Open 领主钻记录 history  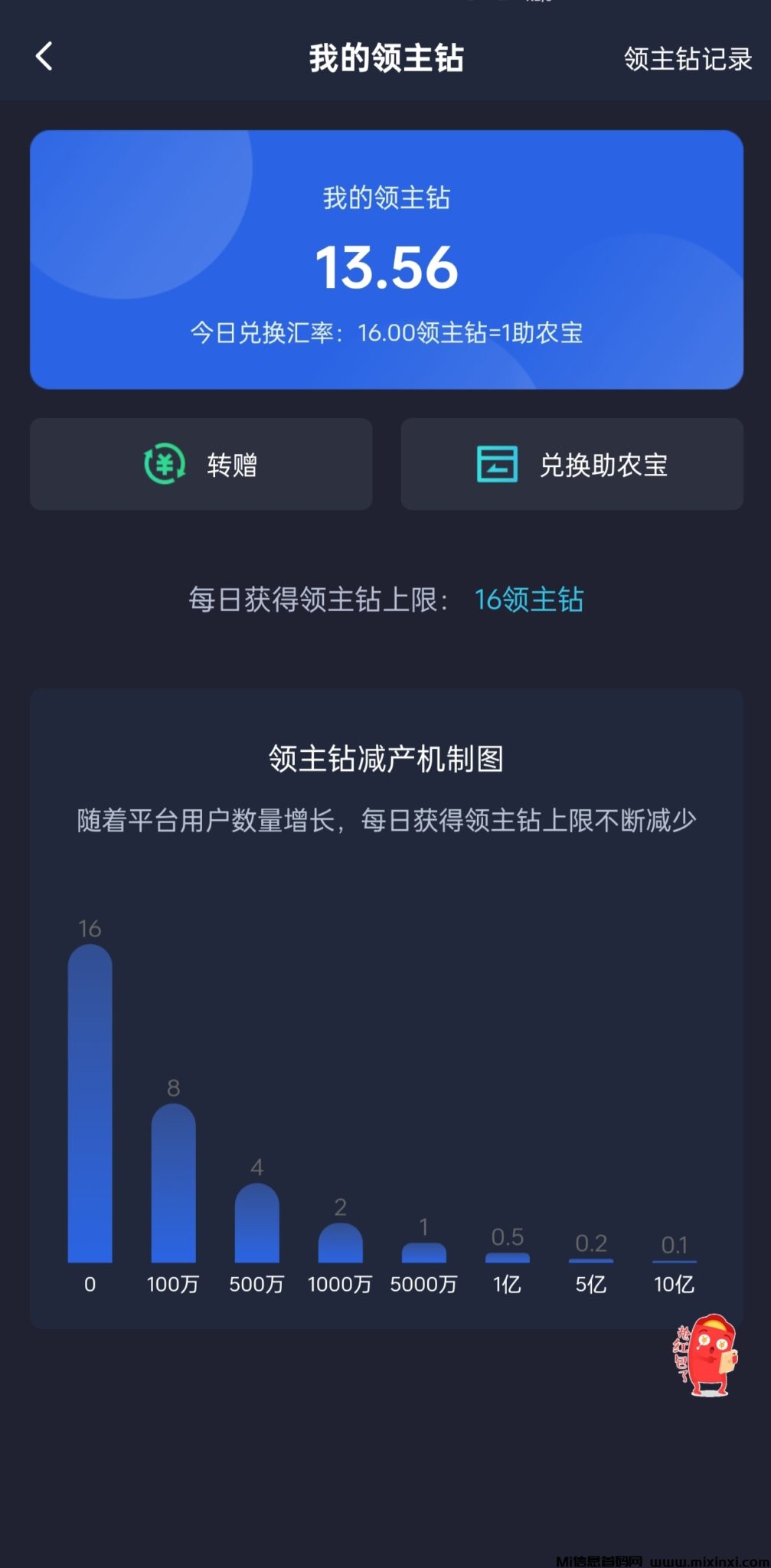pos(688,59)
